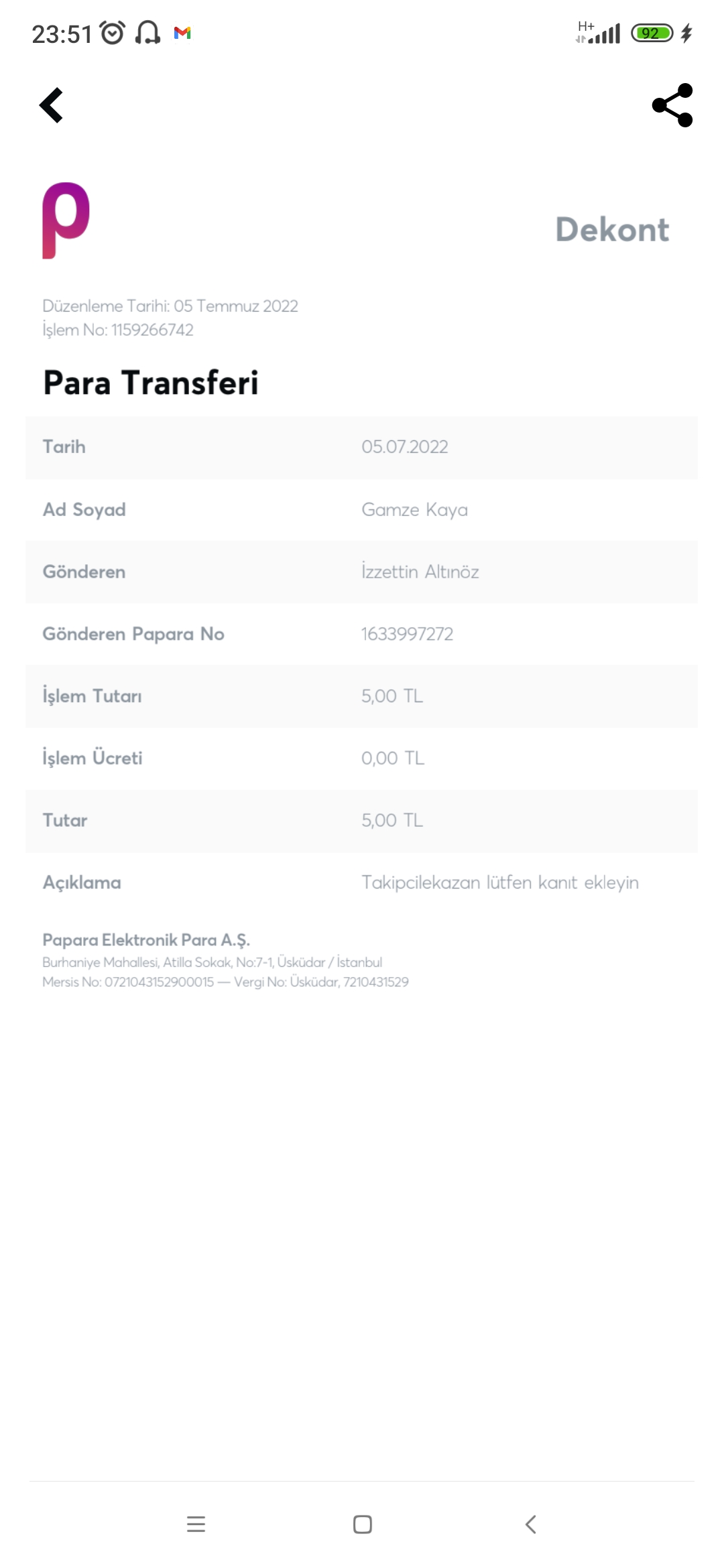Go to the home screen

363,1524
